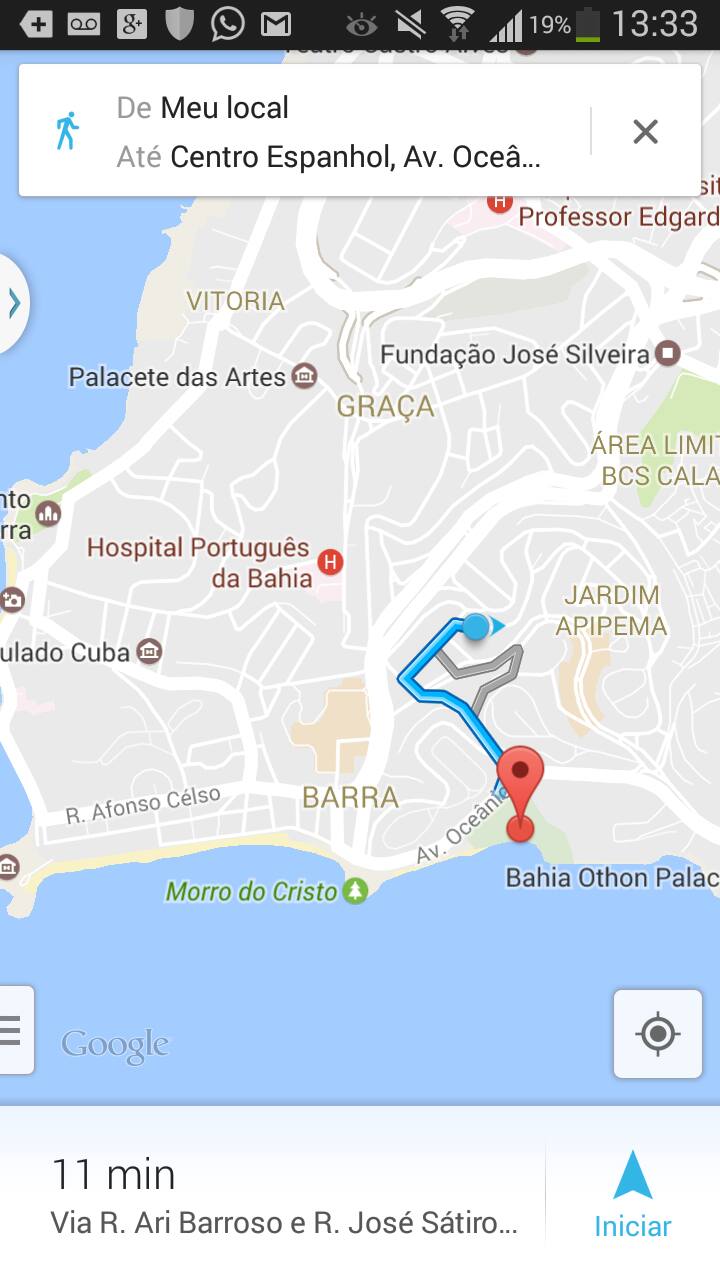Tap the red destination pin
Viewport: 720px width, 1280px height.
point(520,779)
